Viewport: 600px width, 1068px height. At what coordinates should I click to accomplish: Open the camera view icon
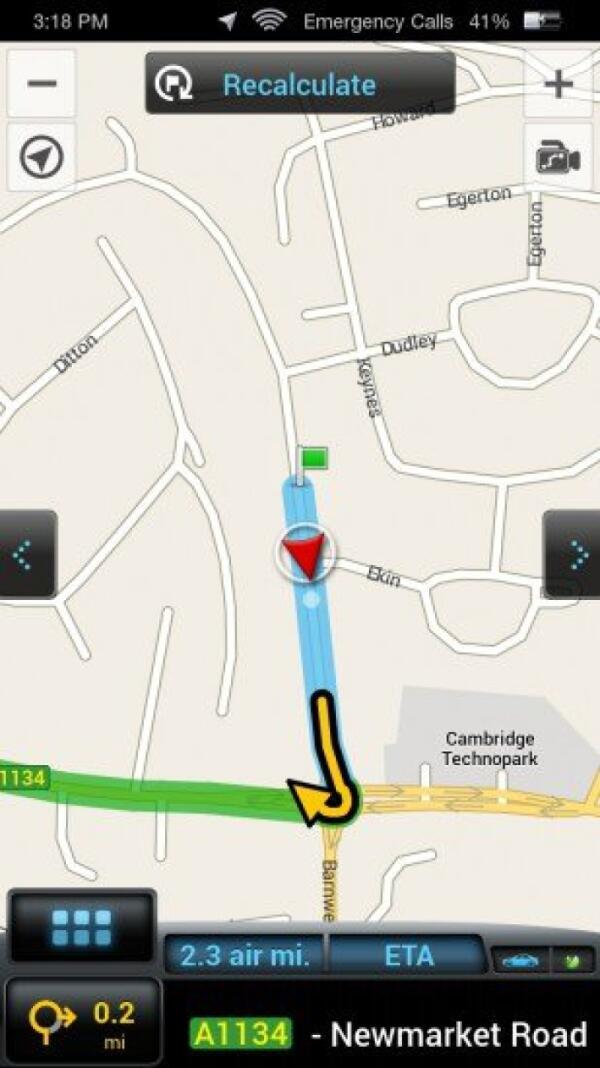pos(558,157)
